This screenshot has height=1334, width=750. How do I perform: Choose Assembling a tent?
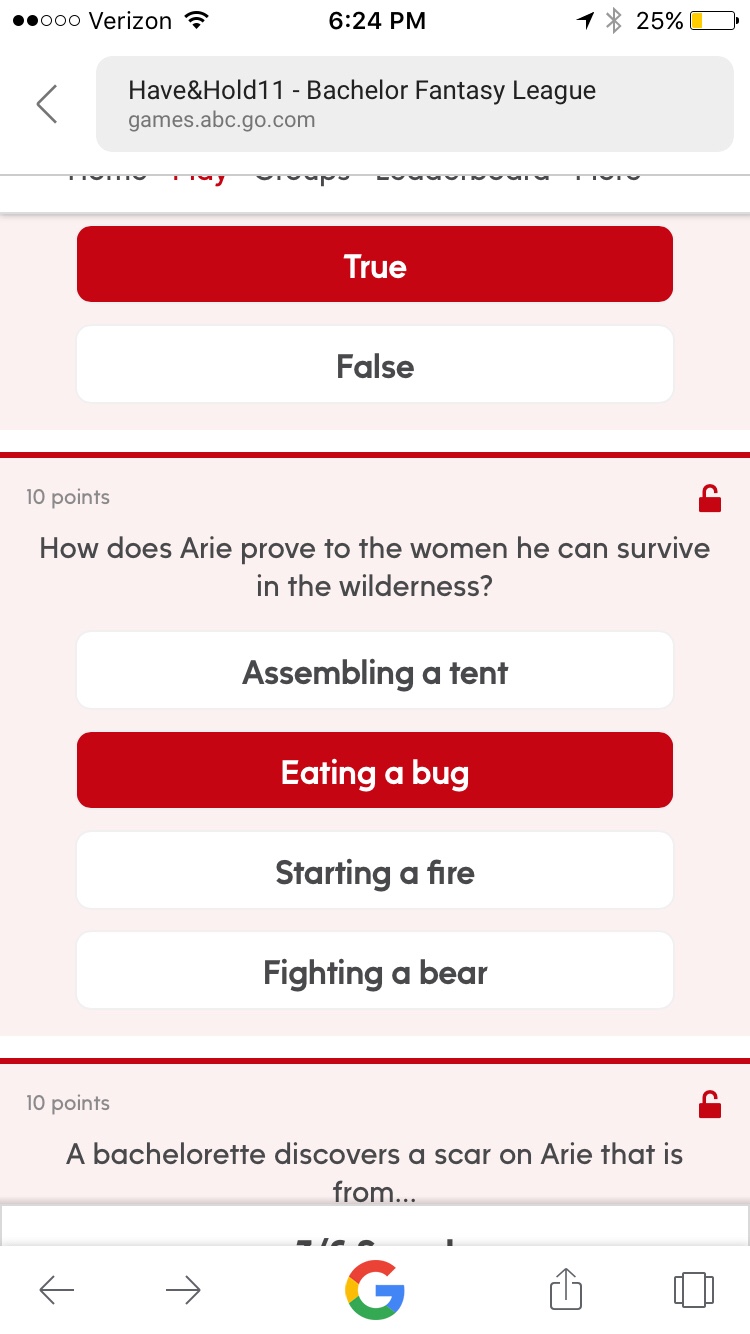click(x=375, y=671)
